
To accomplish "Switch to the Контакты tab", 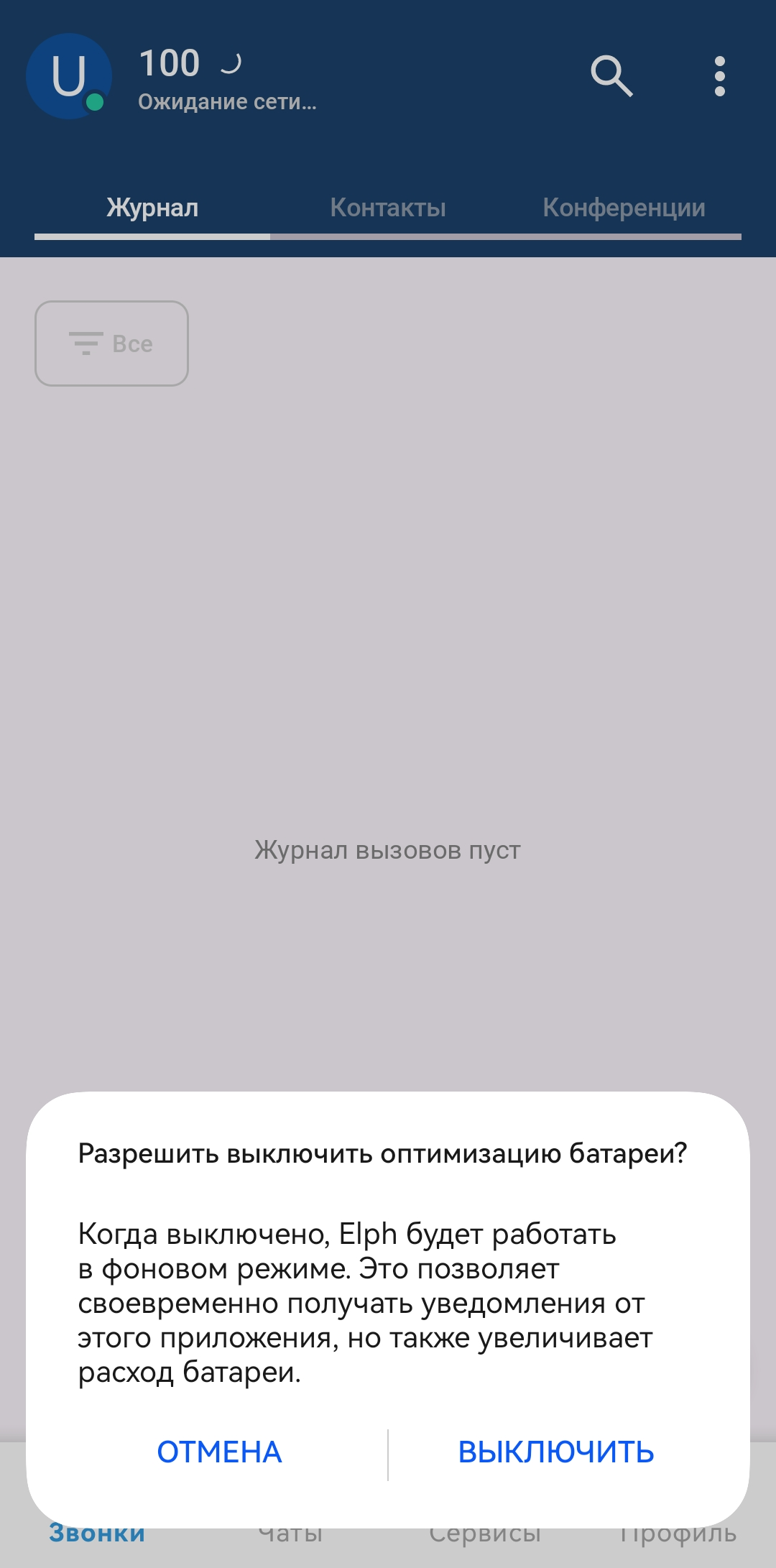I will click(x=388, y=208).
